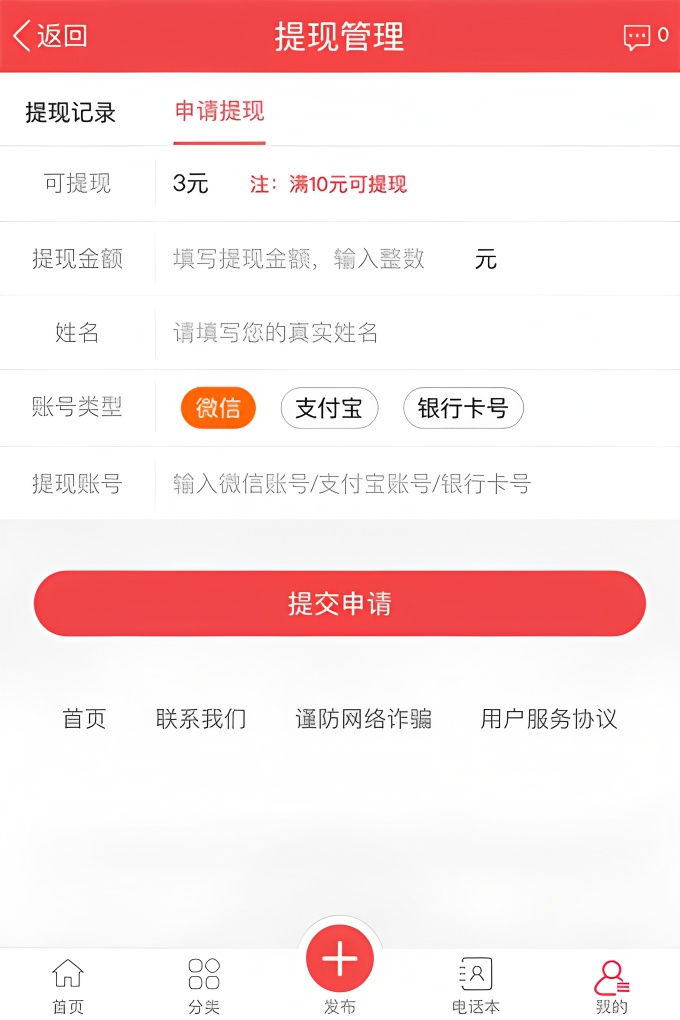Go to 首页 in bottom navigation
The image size is (680, 1020).
68,985
